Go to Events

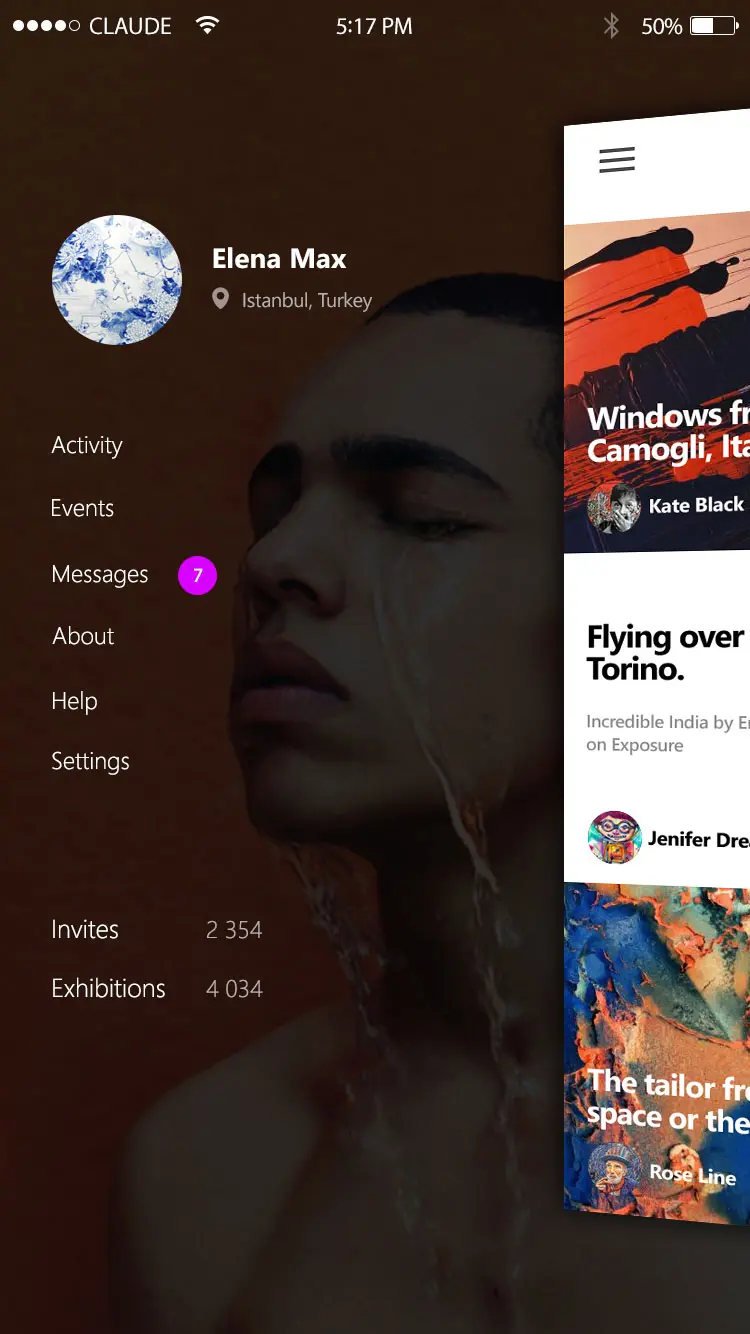coord(82,508)
